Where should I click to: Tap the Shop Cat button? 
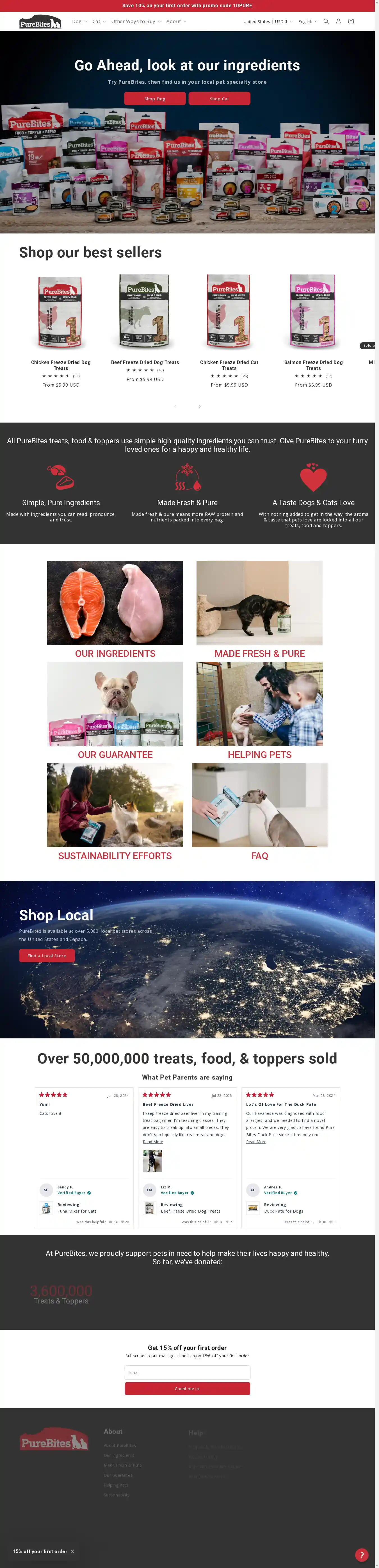(219, 99)
